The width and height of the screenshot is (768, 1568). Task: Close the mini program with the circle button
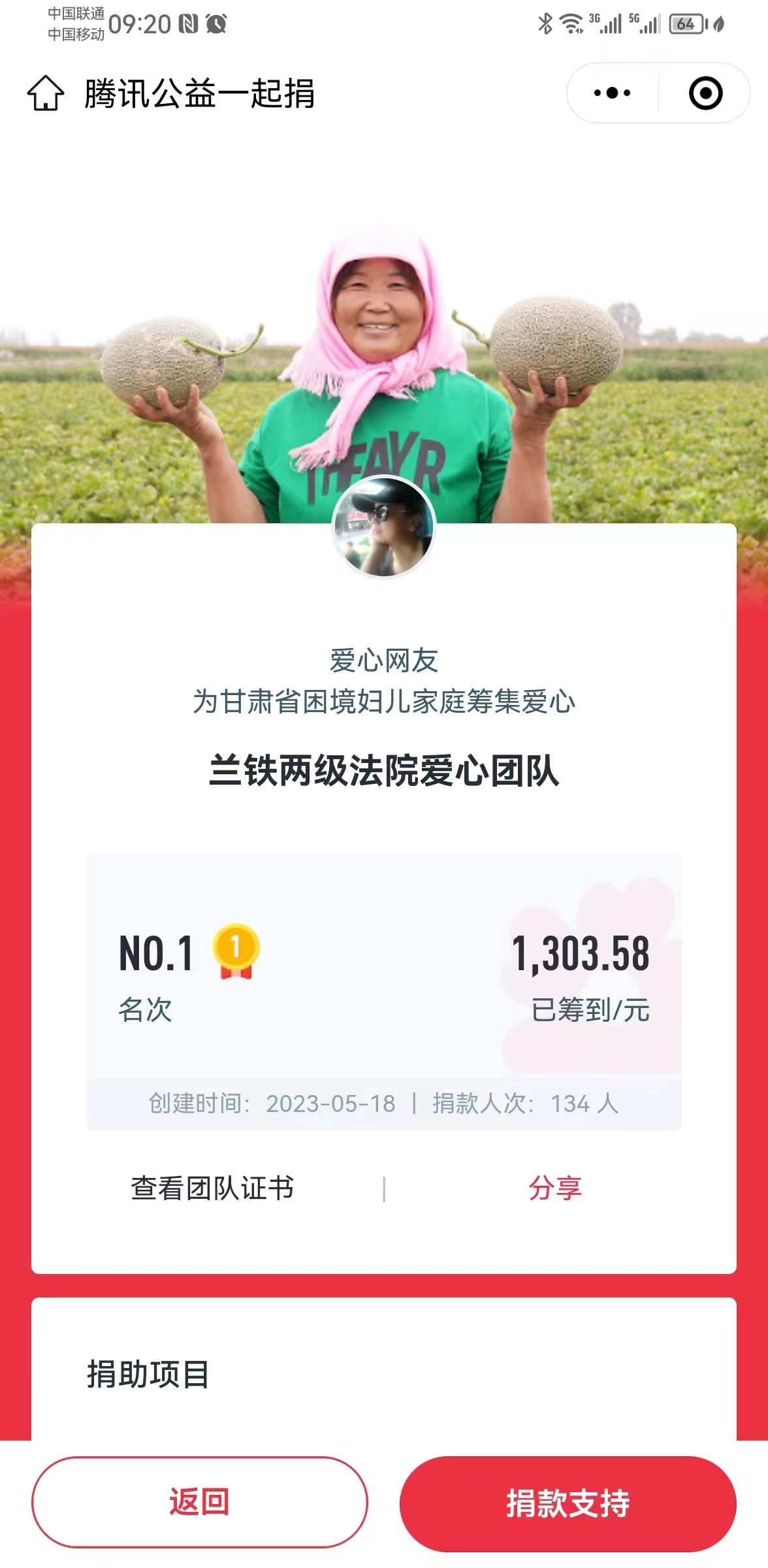point(705,93)
